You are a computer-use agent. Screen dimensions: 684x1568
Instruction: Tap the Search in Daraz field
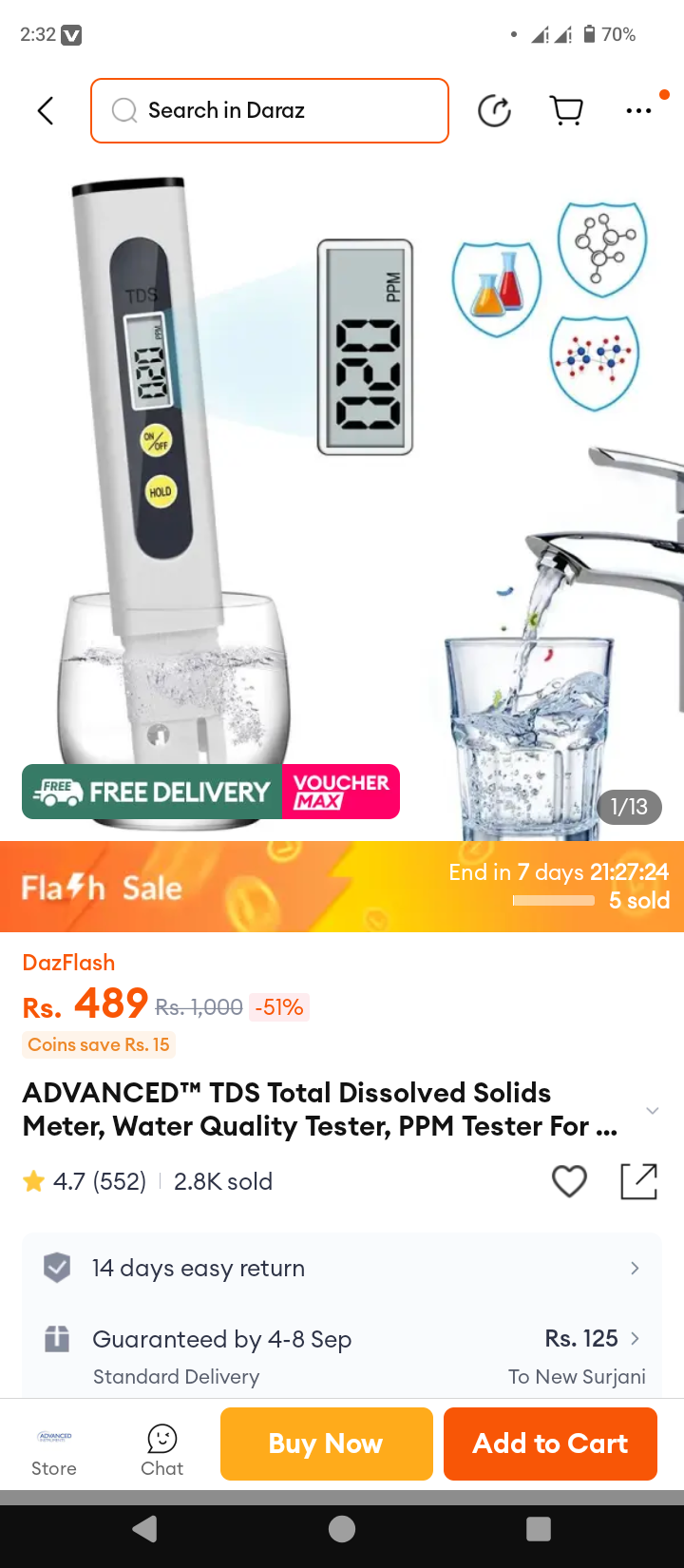270,111
